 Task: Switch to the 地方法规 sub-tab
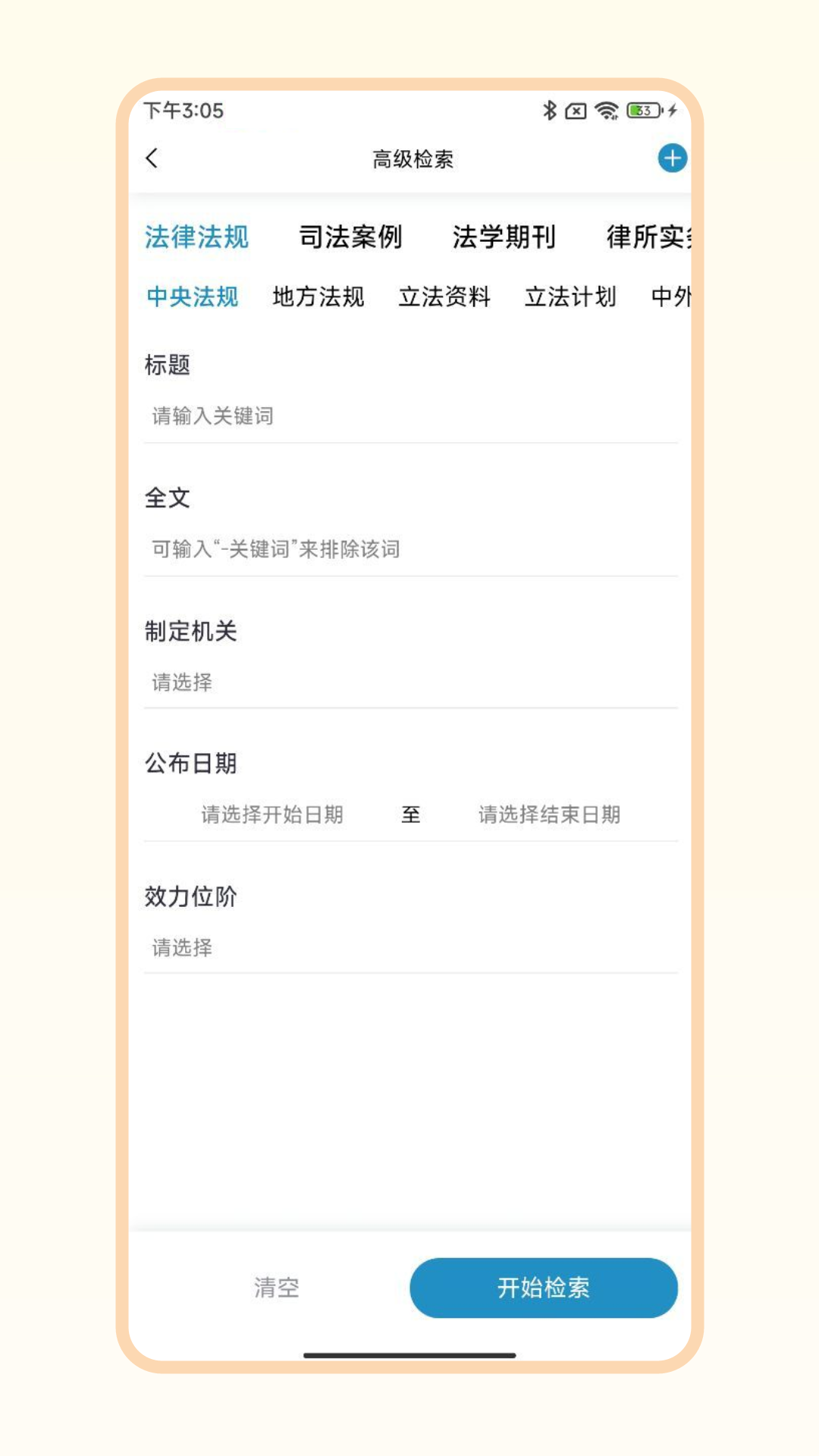(318, 297)
